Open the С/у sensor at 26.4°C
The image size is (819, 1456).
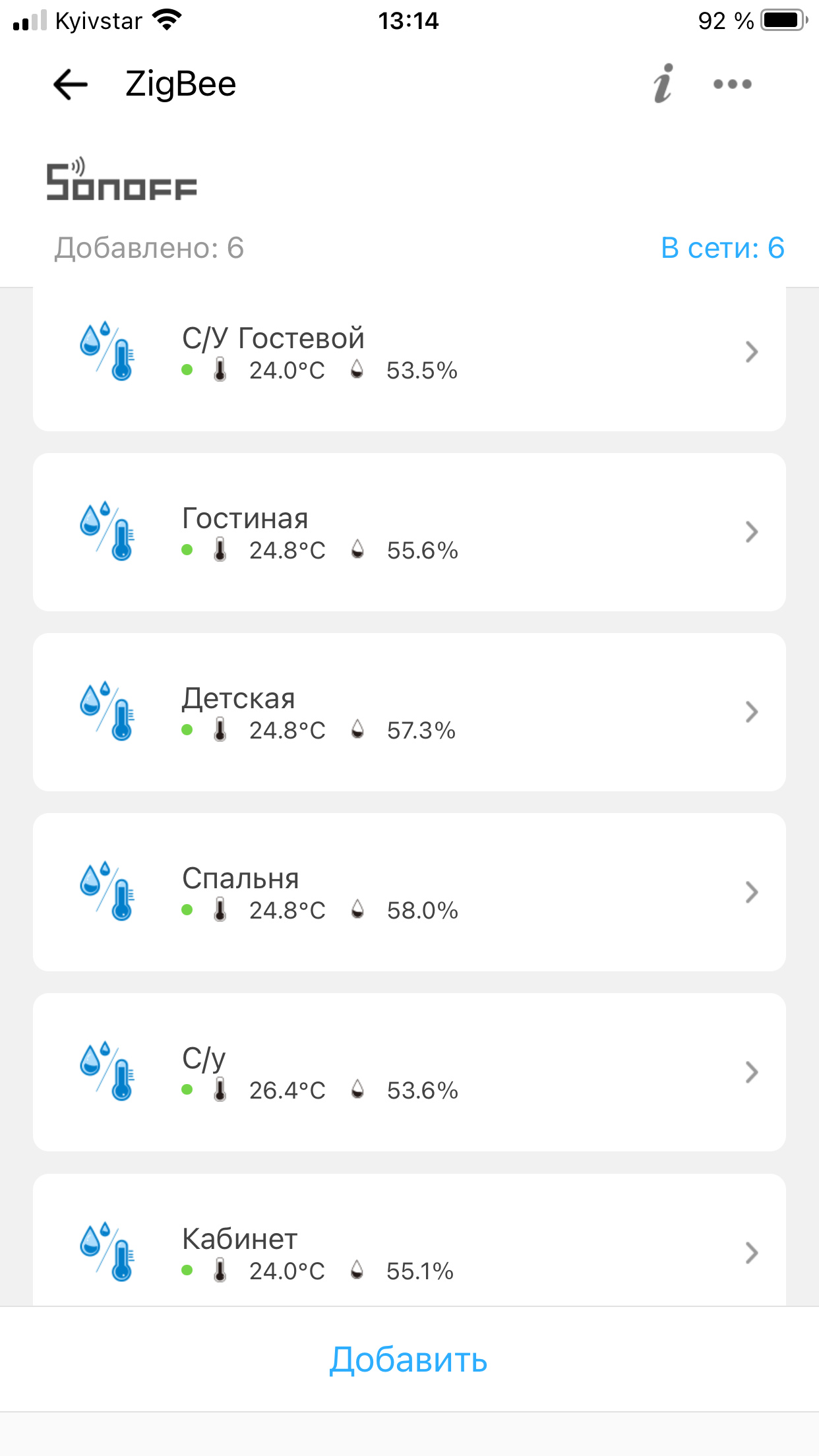click(x=409, y=1072)
